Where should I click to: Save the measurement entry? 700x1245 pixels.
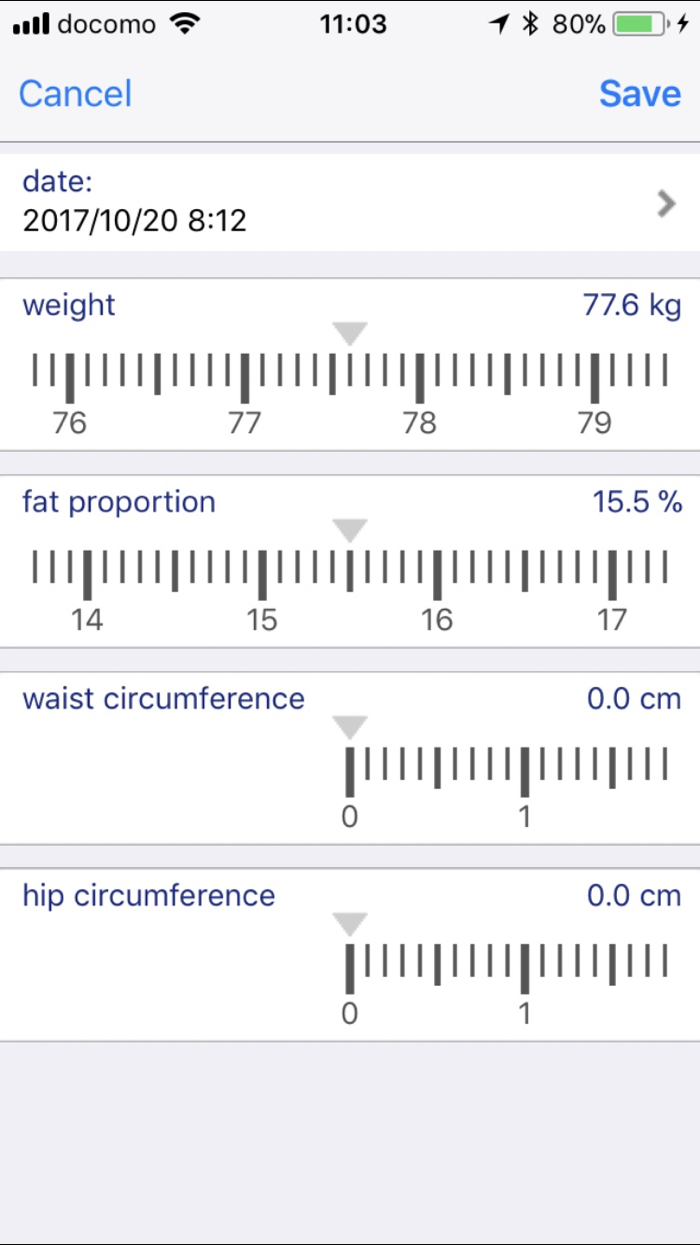[640, 93]
